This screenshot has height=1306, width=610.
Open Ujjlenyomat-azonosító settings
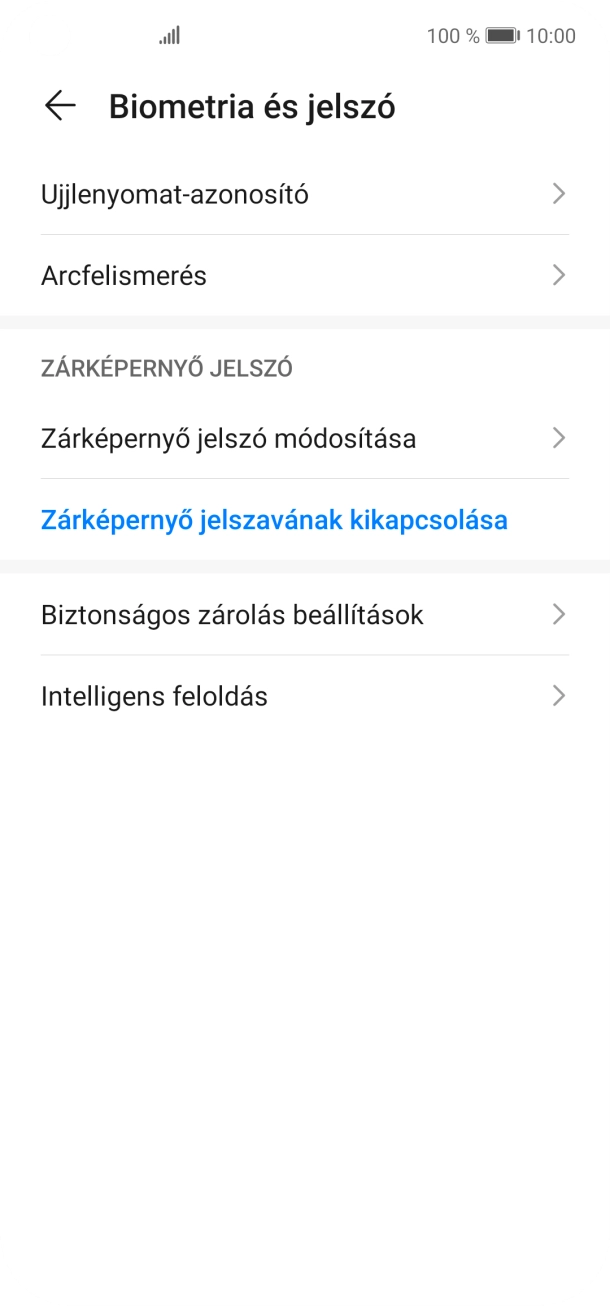click(304, 194)
